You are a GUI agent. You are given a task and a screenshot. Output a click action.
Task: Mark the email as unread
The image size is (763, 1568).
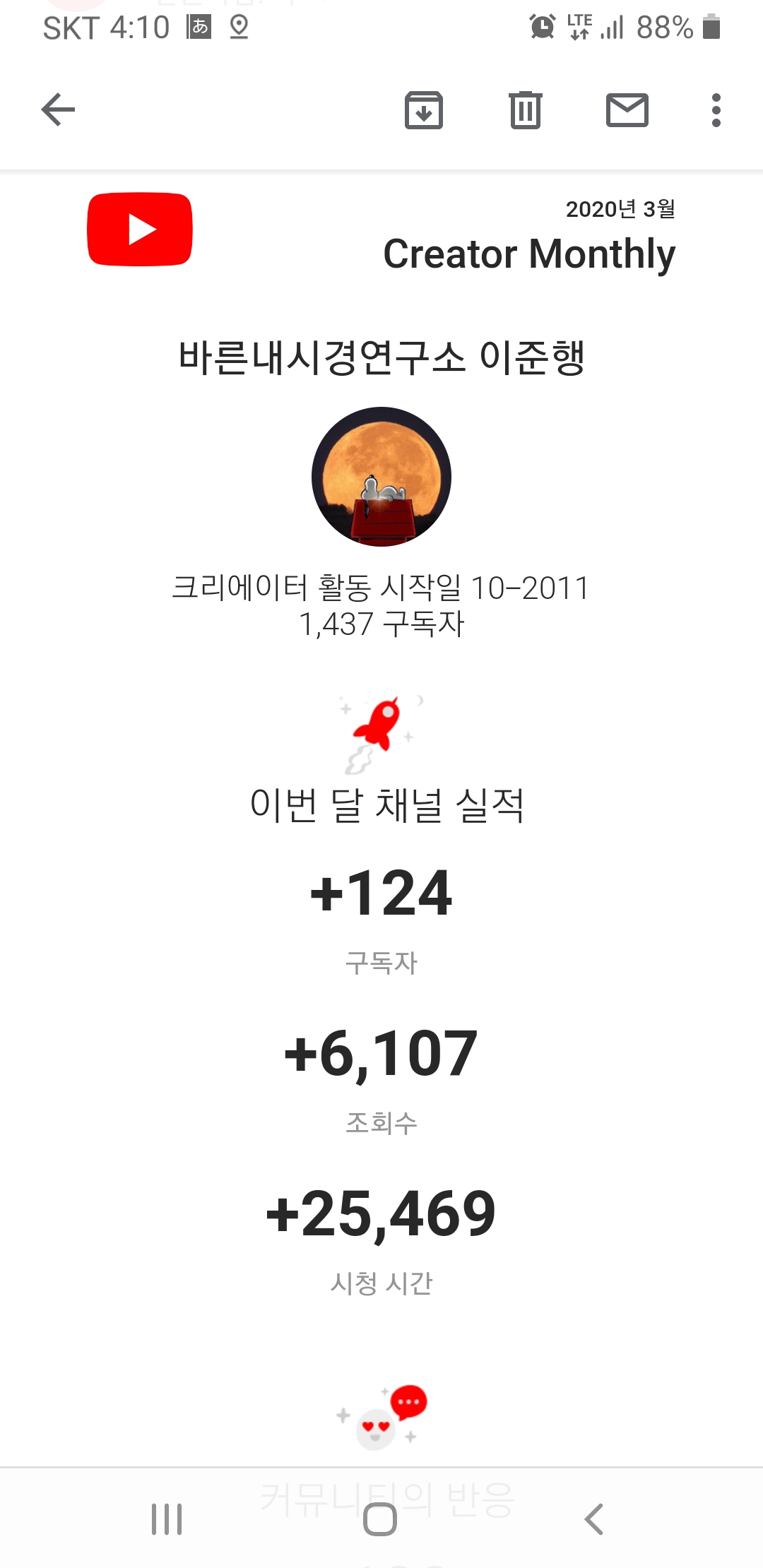pyautogui.click(x=627, y=110)
